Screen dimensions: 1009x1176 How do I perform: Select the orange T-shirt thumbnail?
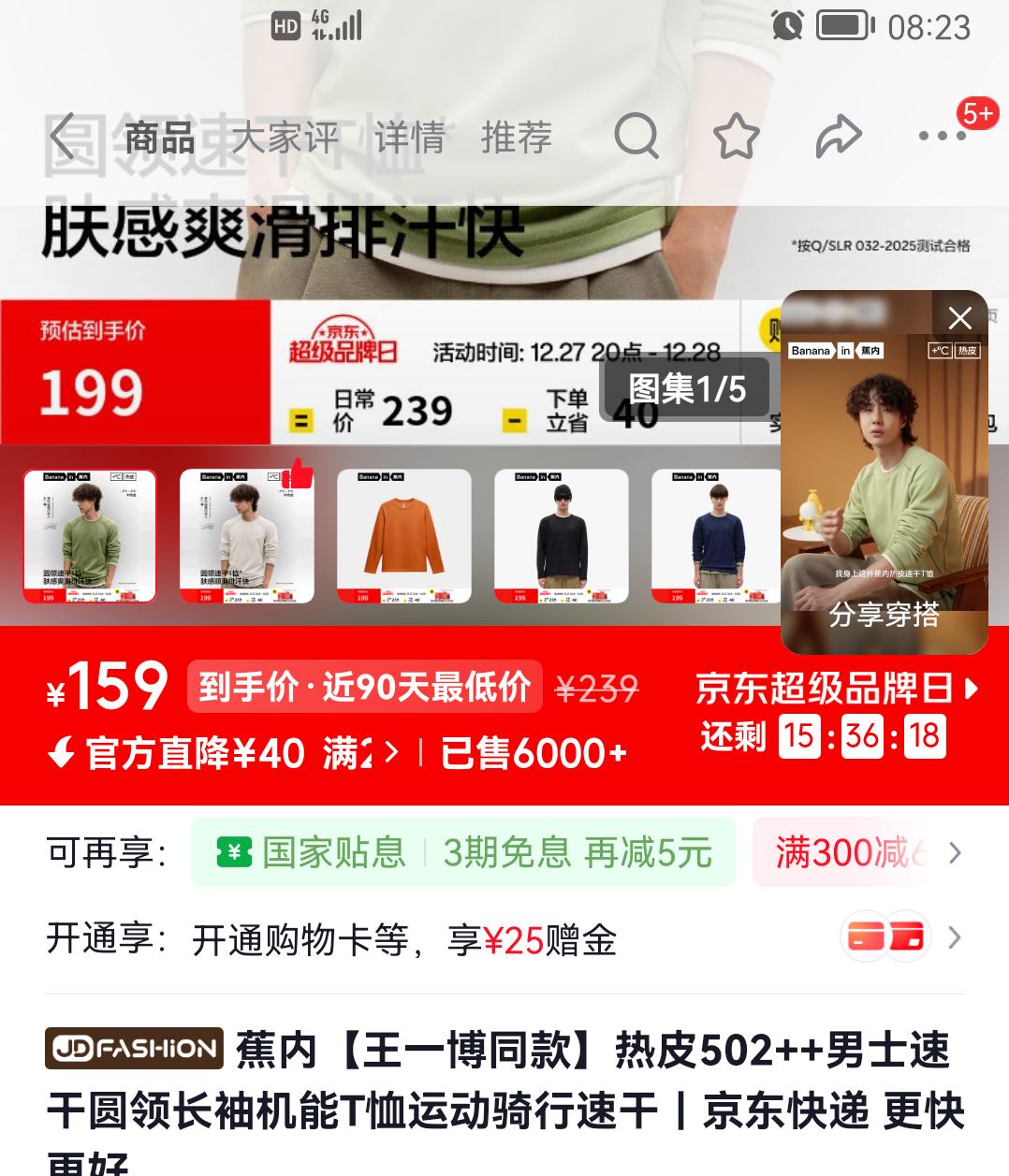tap(403, 535)
